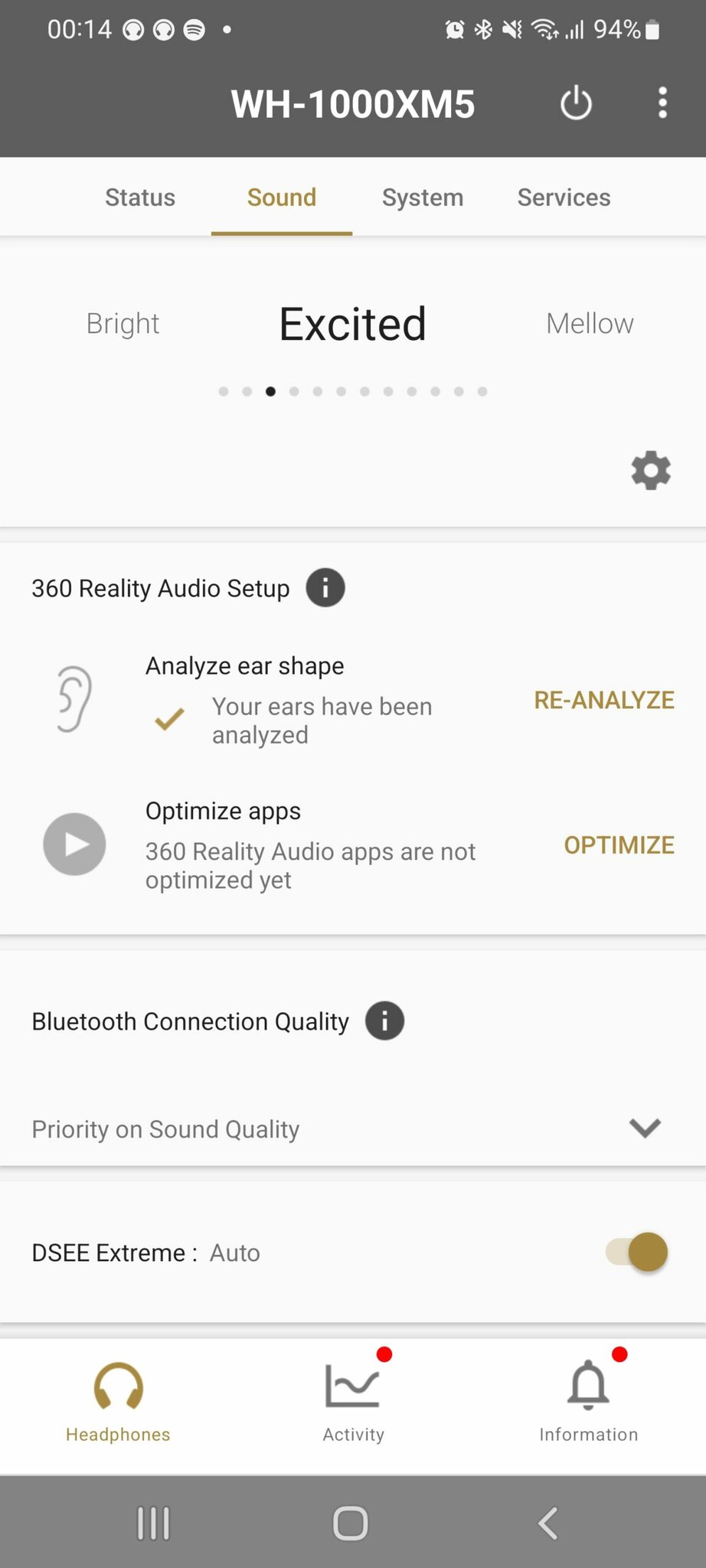
Task: Open the Activity tab
Action: pyautogui.click(x=353, y=1403)
